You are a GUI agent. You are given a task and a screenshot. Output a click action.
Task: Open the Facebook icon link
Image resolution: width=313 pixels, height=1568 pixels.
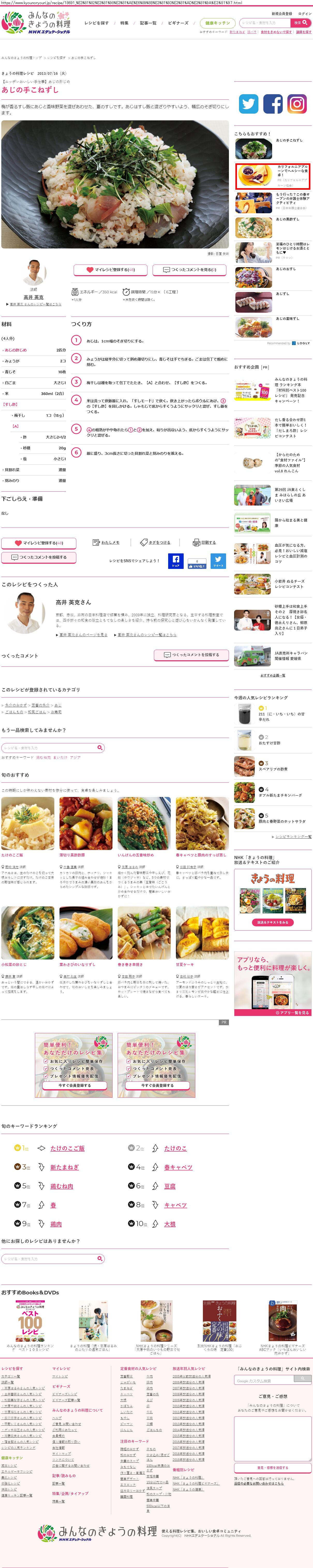pyautogui.click(x=272, y=104)
